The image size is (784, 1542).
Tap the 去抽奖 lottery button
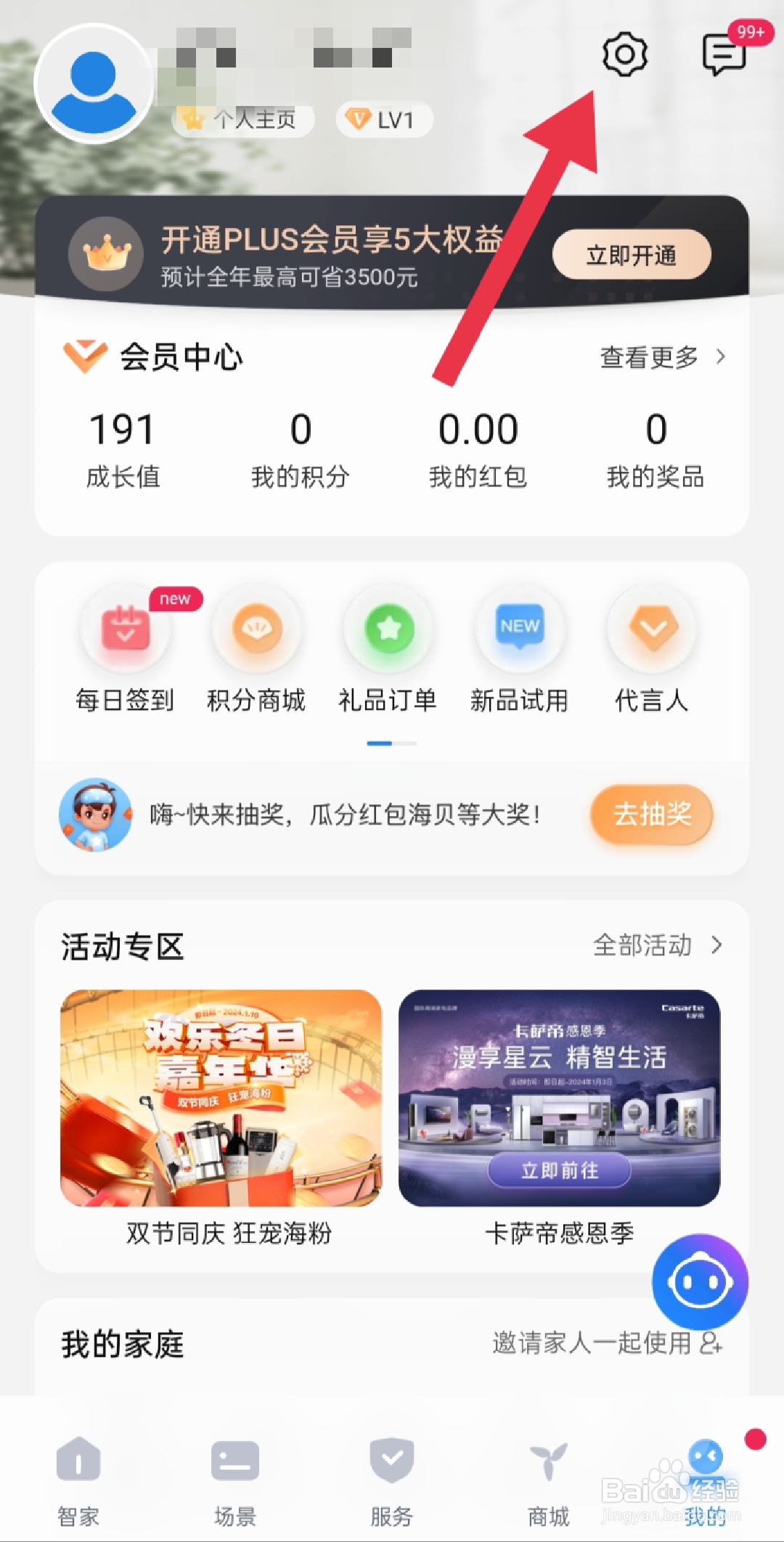pos(651,815)
